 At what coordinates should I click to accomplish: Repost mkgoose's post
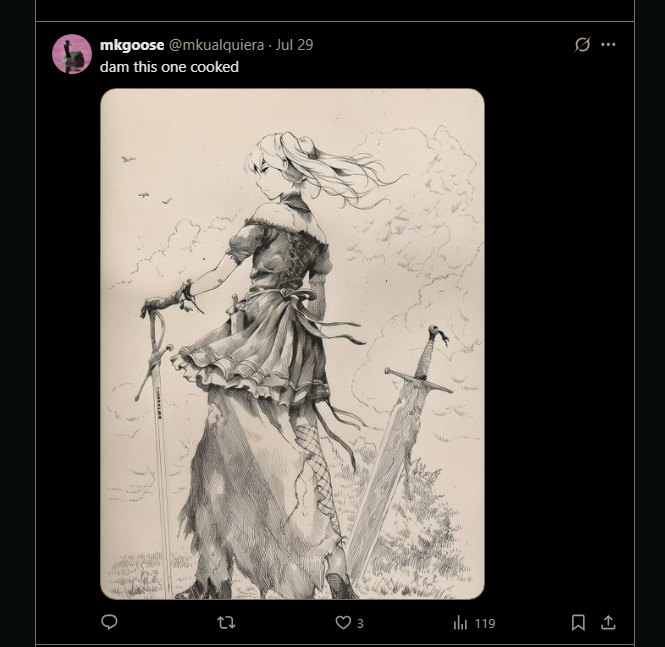tap(226, 622)
